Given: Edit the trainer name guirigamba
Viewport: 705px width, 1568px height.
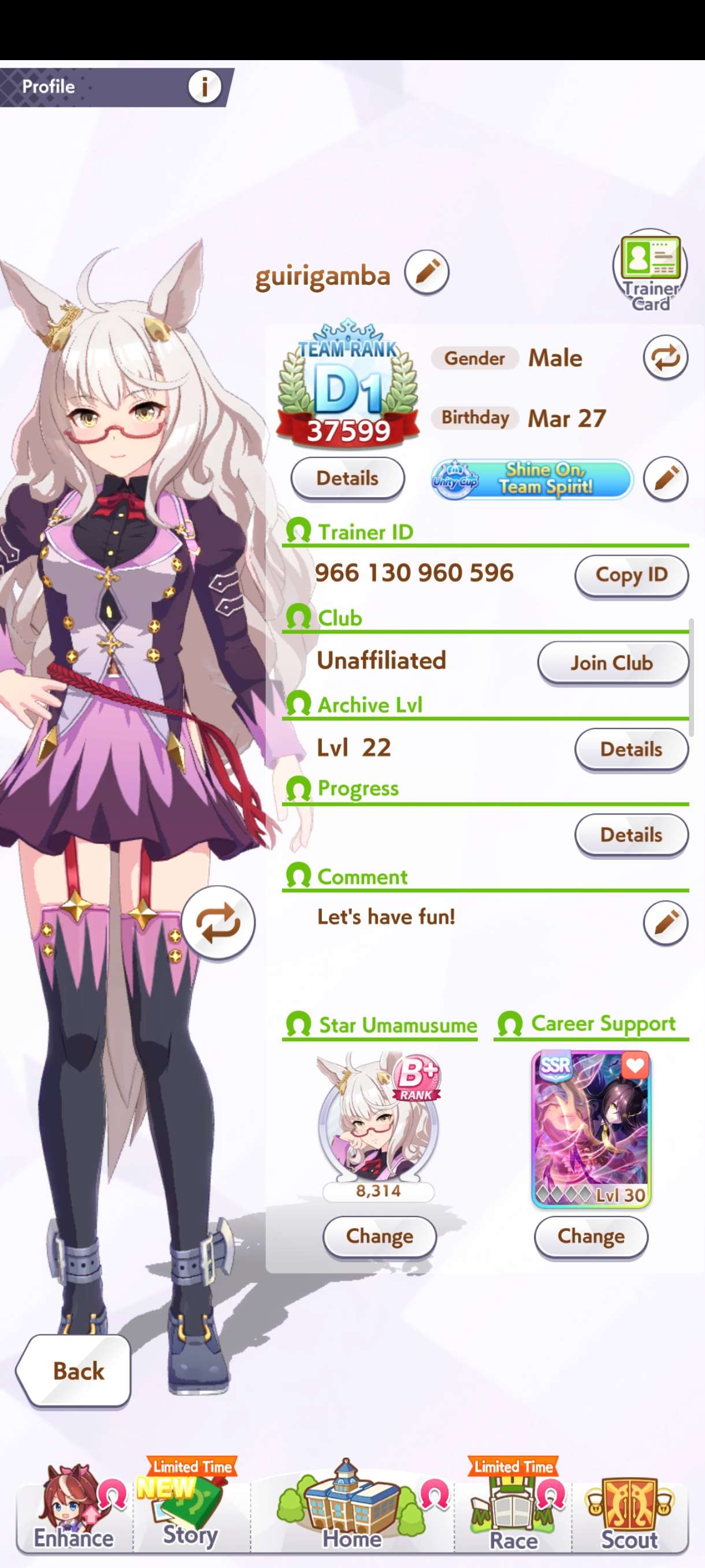Looking at the screenshot, I should click(427, 272).
